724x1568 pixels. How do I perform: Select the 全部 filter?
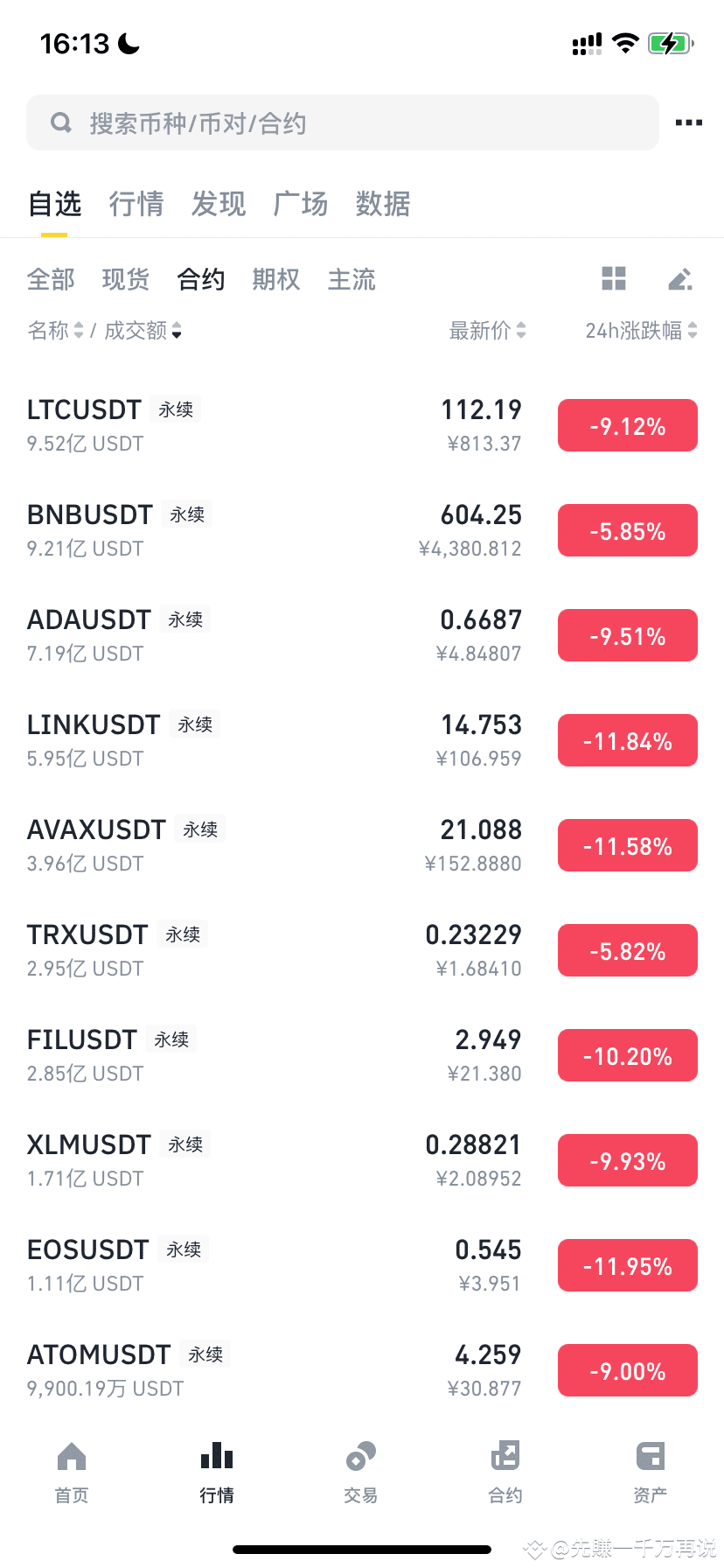51,279
